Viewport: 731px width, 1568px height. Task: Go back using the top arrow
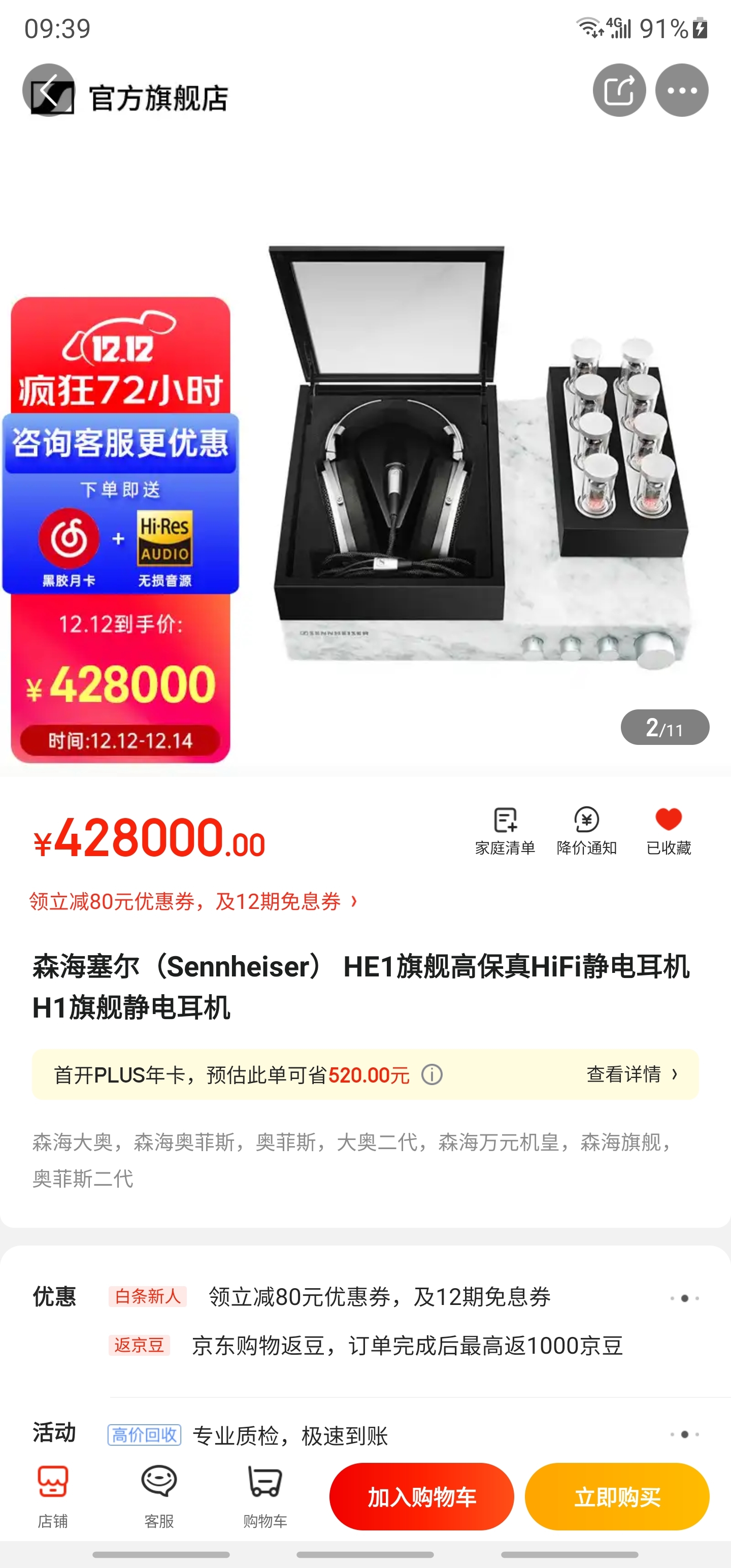[x=49, y=91]
